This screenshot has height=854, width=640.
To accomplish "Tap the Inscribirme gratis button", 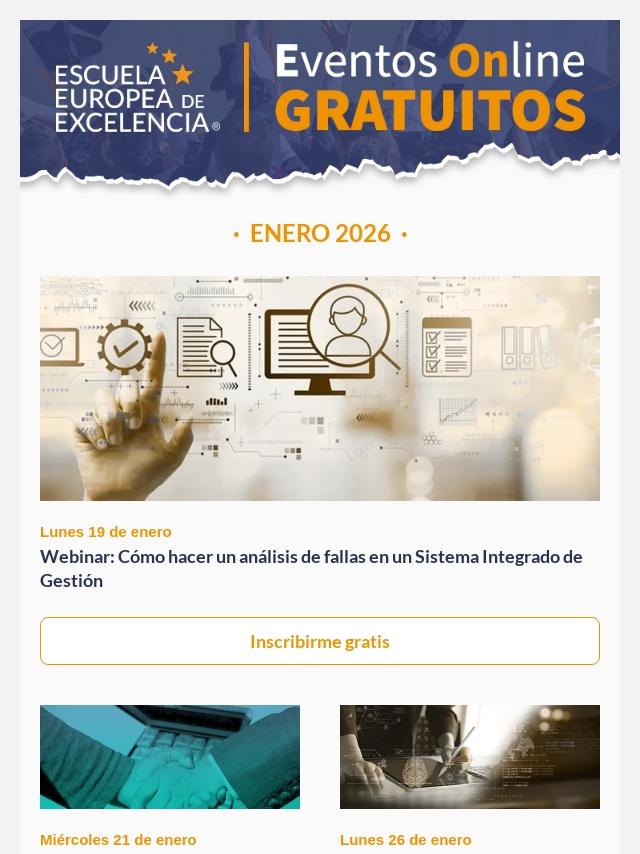I will pyautogui.click(x=320, y=641).
